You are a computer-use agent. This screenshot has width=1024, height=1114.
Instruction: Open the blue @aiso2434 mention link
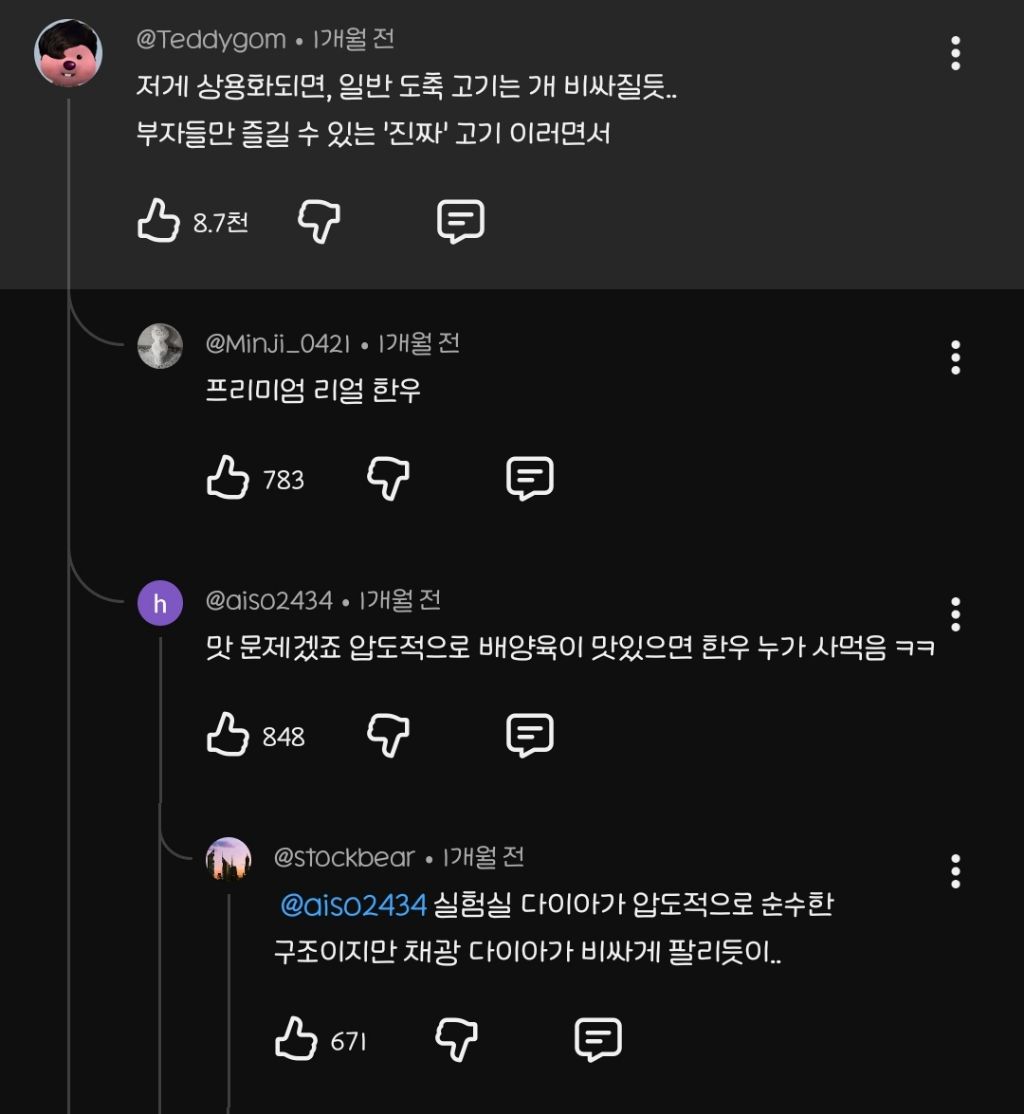pos(354,905)
